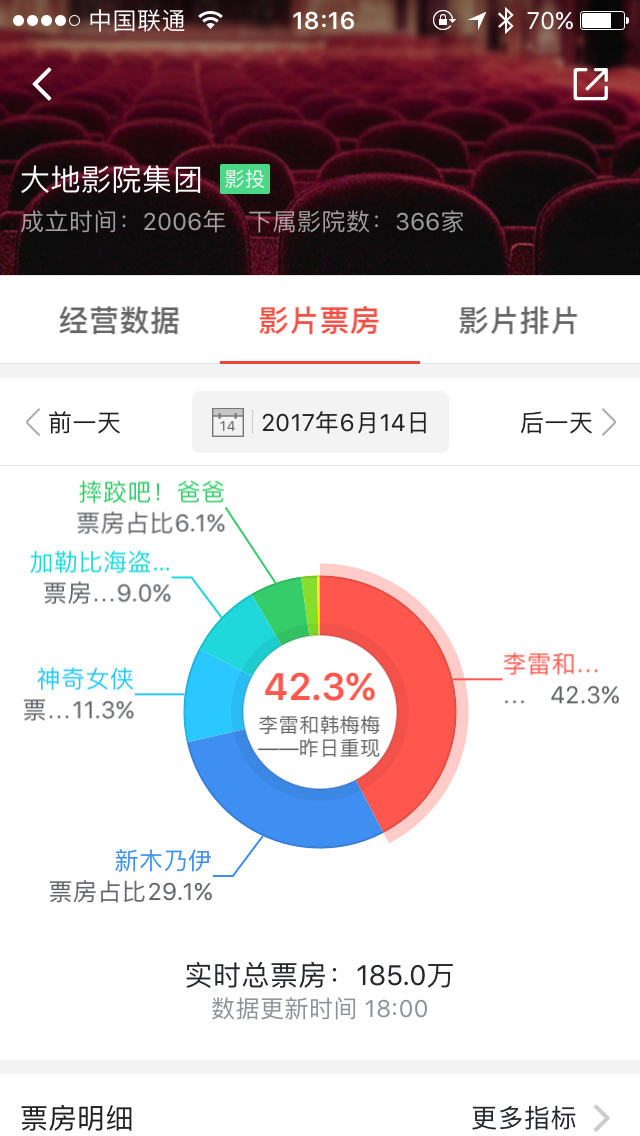
Task: Jump to 后一天 box office data
Action: (567, 423)
